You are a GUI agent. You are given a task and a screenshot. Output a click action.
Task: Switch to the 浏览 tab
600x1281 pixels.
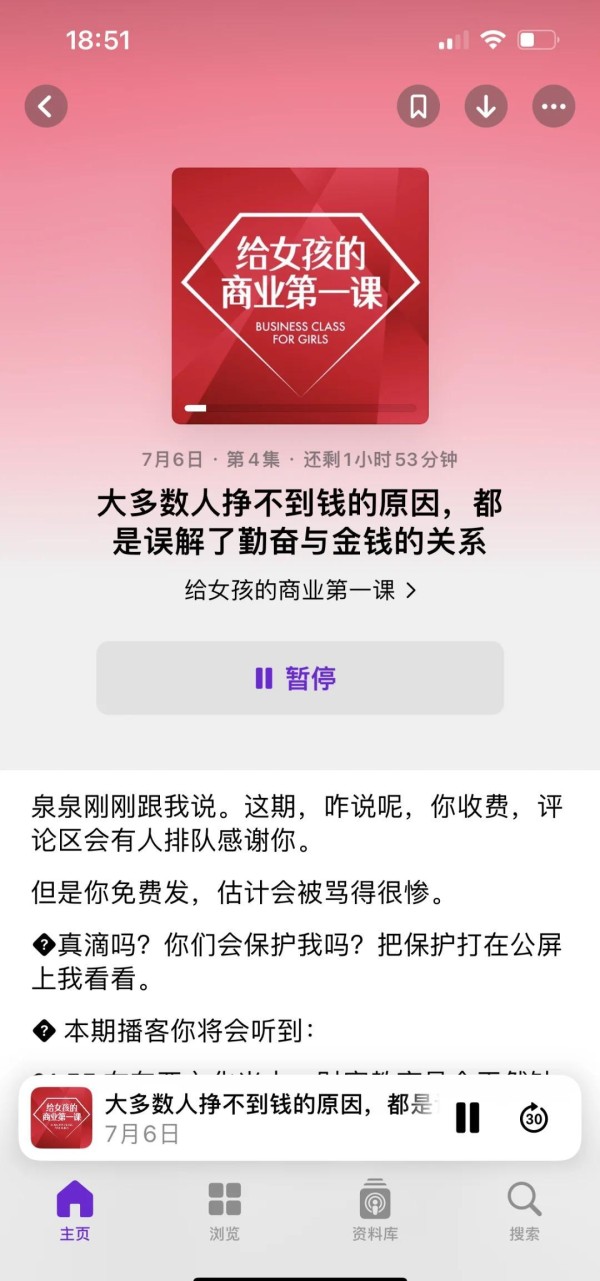coord(225,1211)
